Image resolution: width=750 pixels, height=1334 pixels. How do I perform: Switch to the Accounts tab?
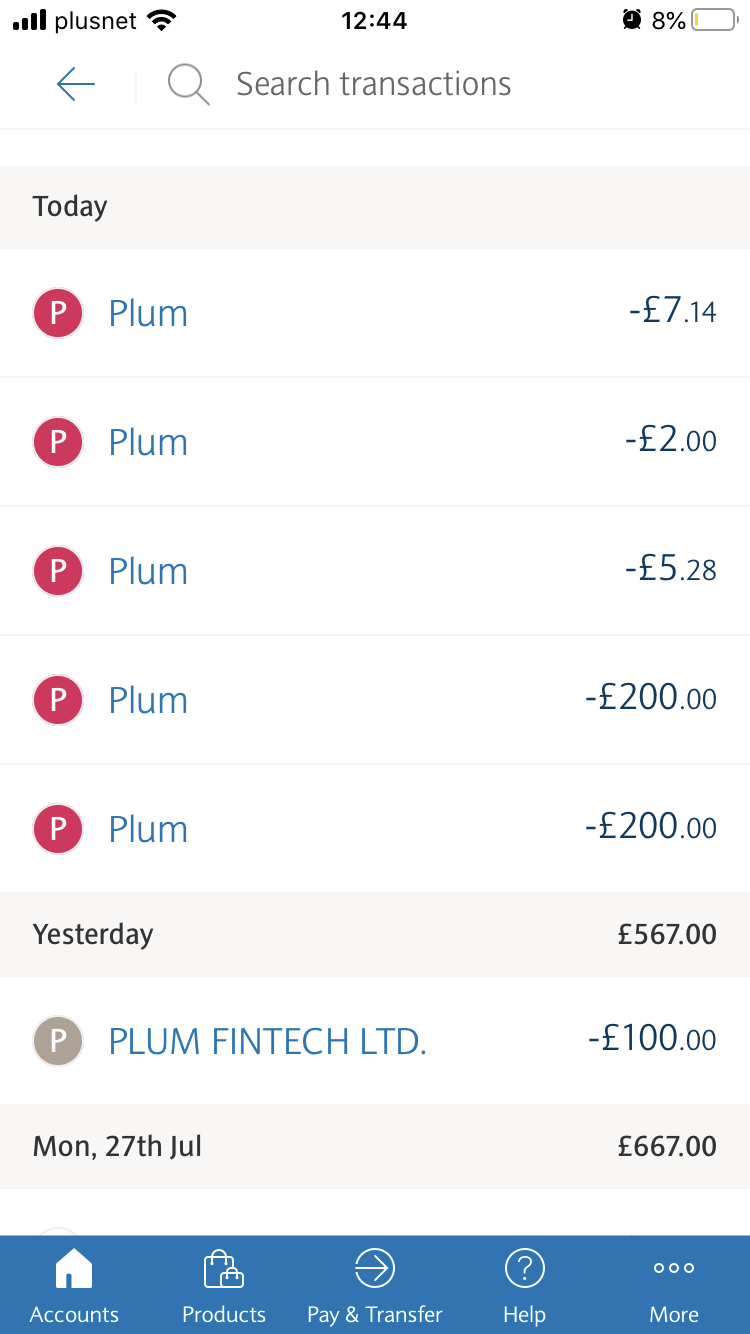point(74,1286)
